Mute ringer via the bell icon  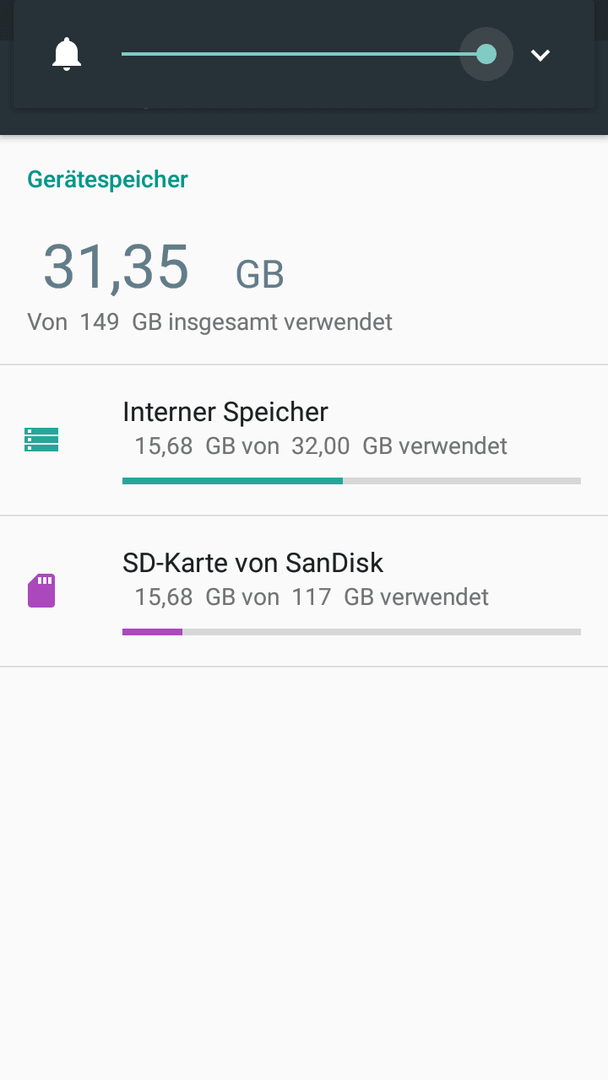67,54
